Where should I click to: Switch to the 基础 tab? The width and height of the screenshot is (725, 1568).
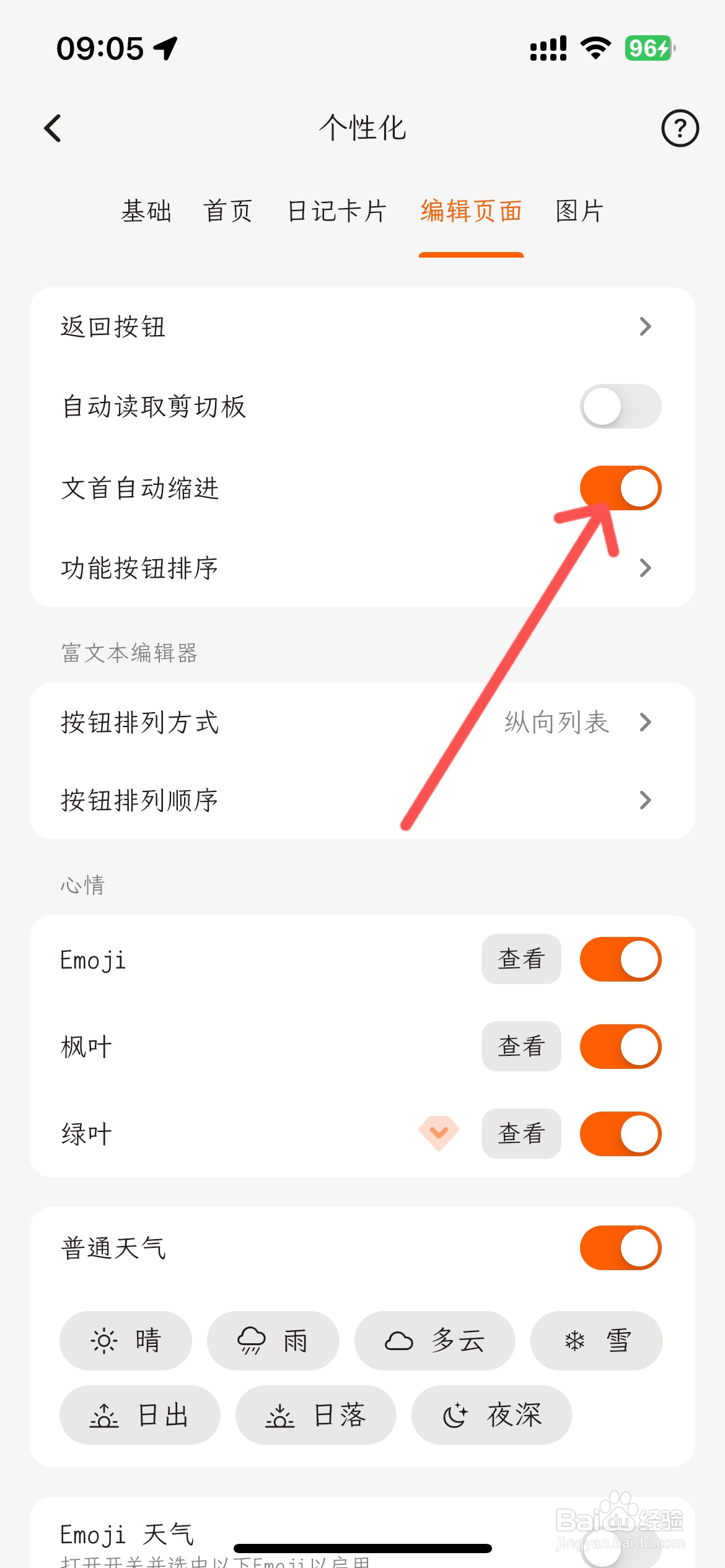147,211
